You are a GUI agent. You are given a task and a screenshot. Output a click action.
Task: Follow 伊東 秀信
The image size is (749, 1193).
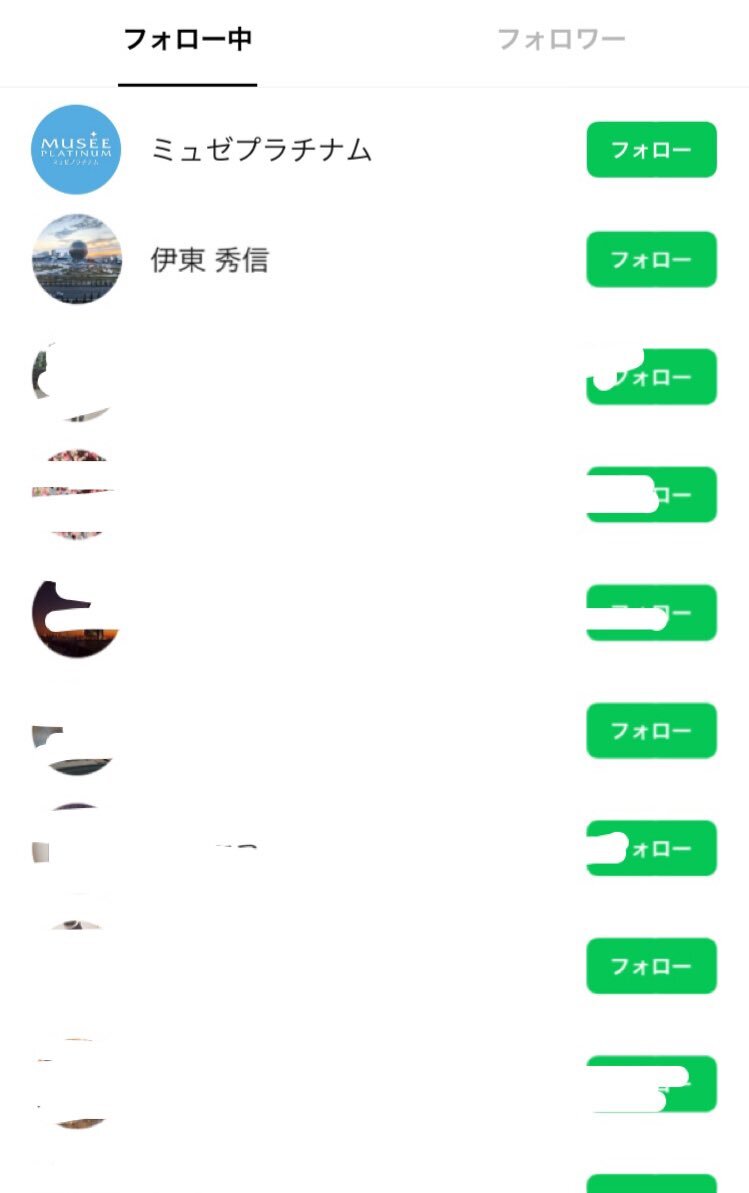click(x=651, y=260)
